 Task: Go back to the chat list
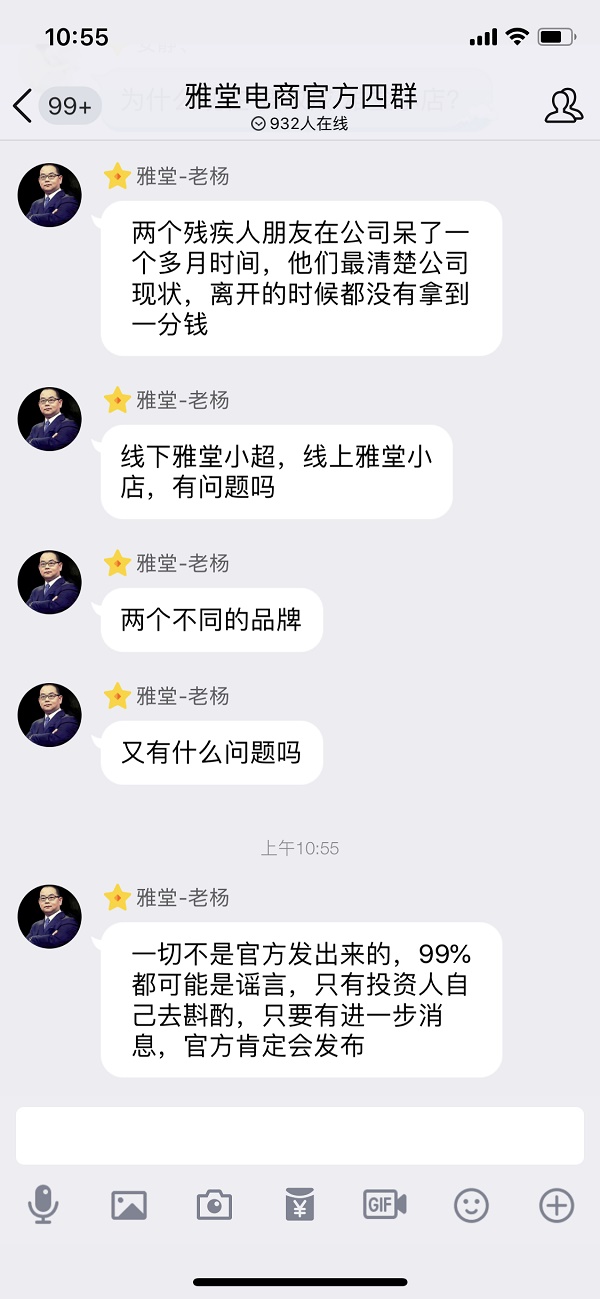click(x=24, y=106)
